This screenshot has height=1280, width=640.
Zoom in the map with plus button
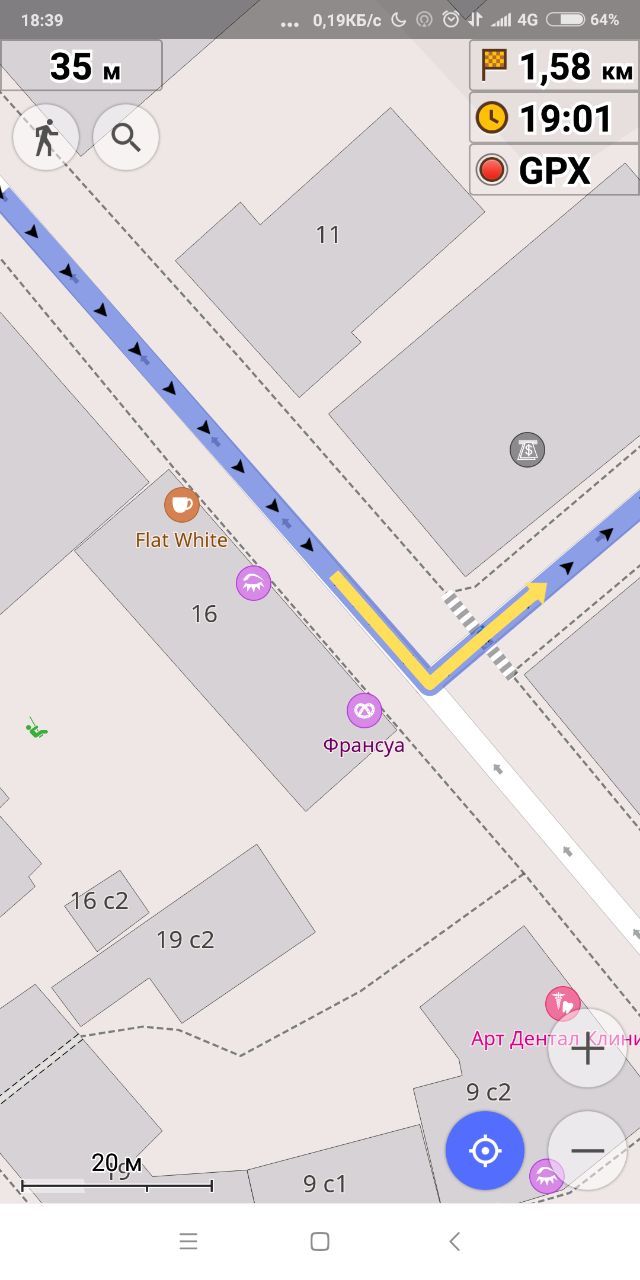click(x=587, y=1049)
